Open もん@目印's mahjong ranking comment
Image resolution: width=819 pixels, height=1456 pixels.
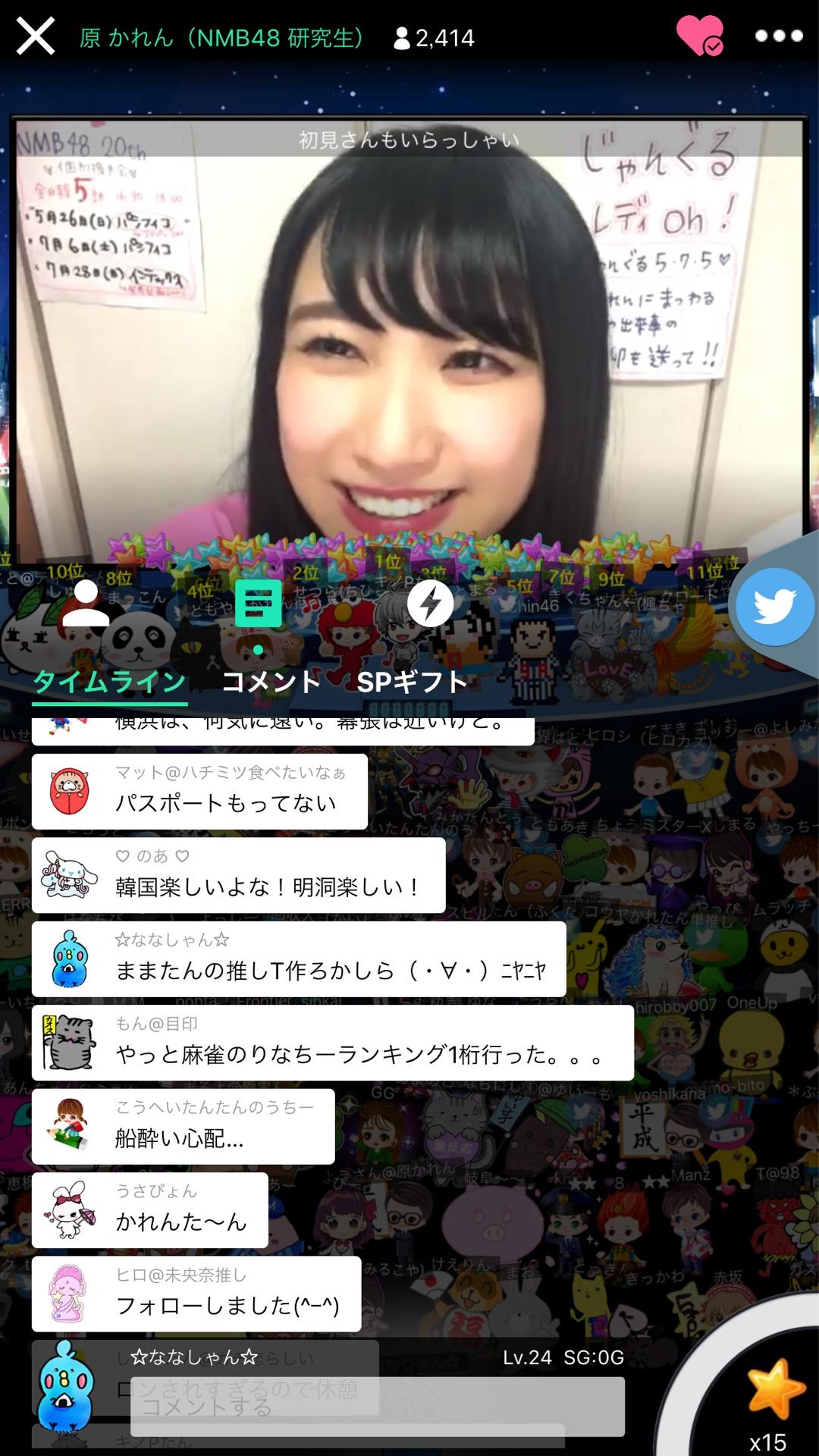(332, 1043)
